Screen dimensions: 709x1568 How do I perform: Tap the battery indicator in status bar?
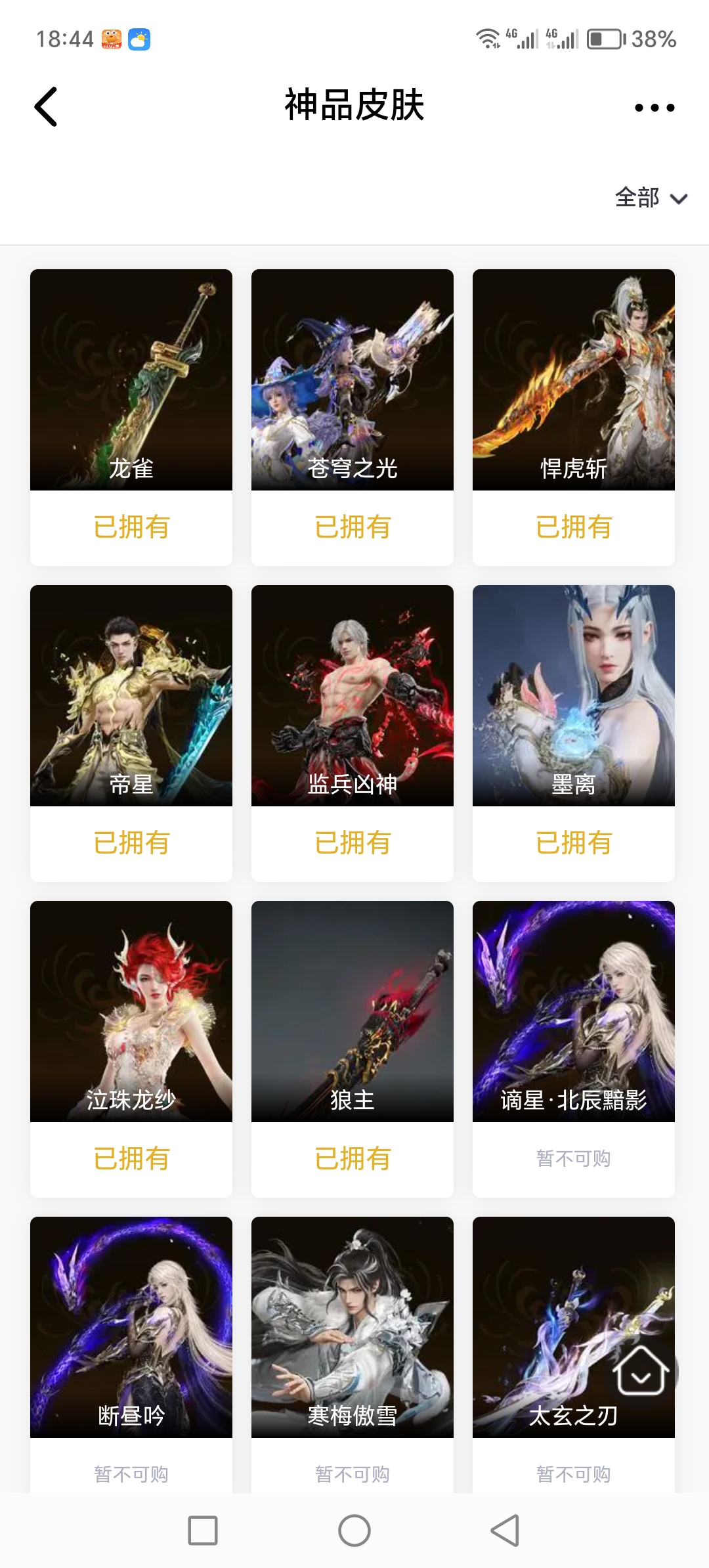click(x=605, y=40)
